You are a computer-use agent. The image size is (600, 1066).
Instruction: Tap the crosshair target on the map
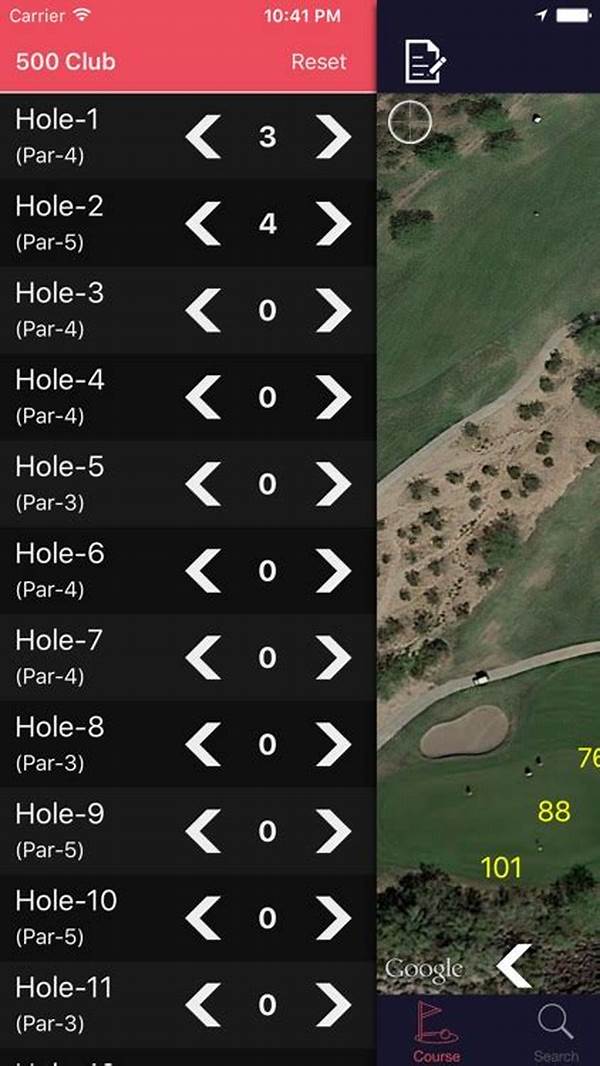pyautogui.click(x=409, y=123)
